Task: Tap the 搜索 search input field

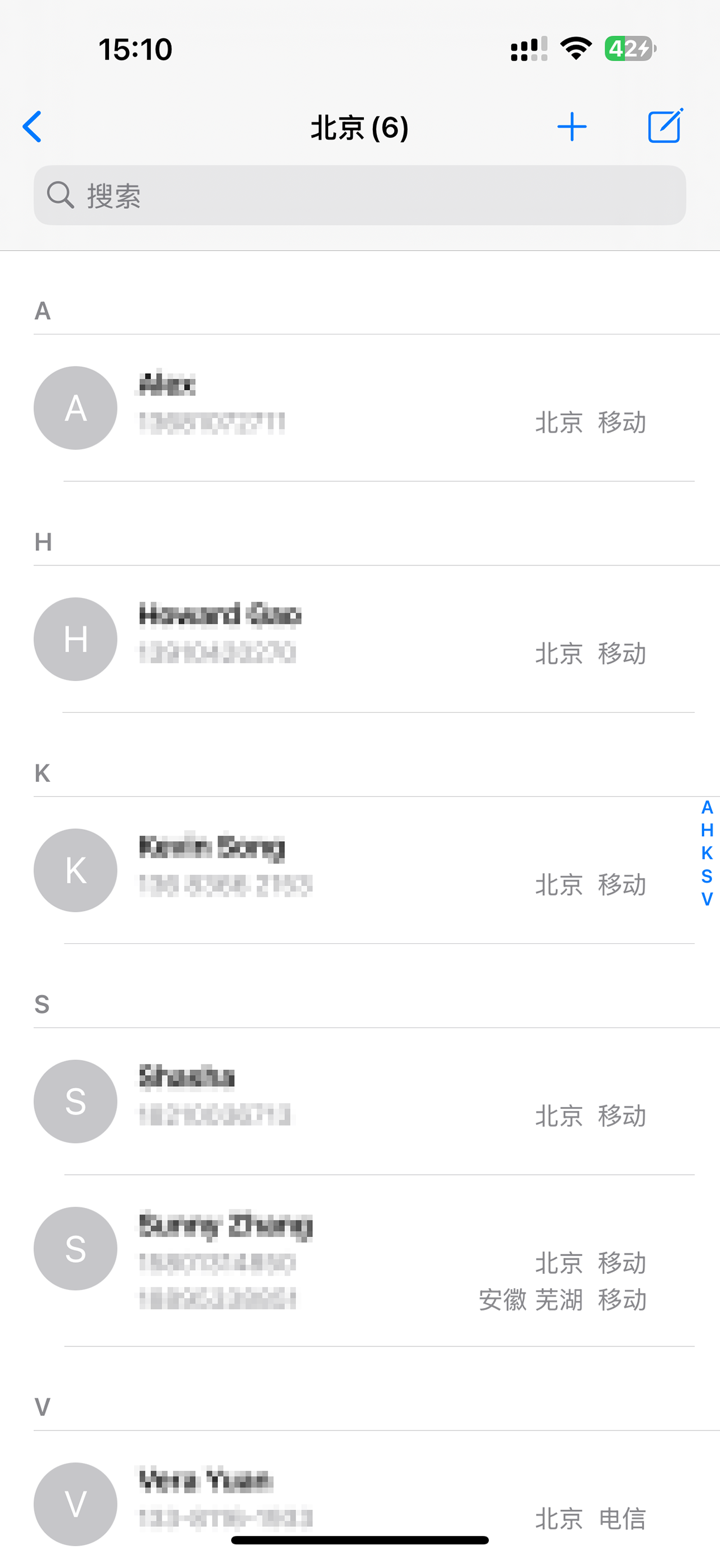Action: click(x=360, y=195)
